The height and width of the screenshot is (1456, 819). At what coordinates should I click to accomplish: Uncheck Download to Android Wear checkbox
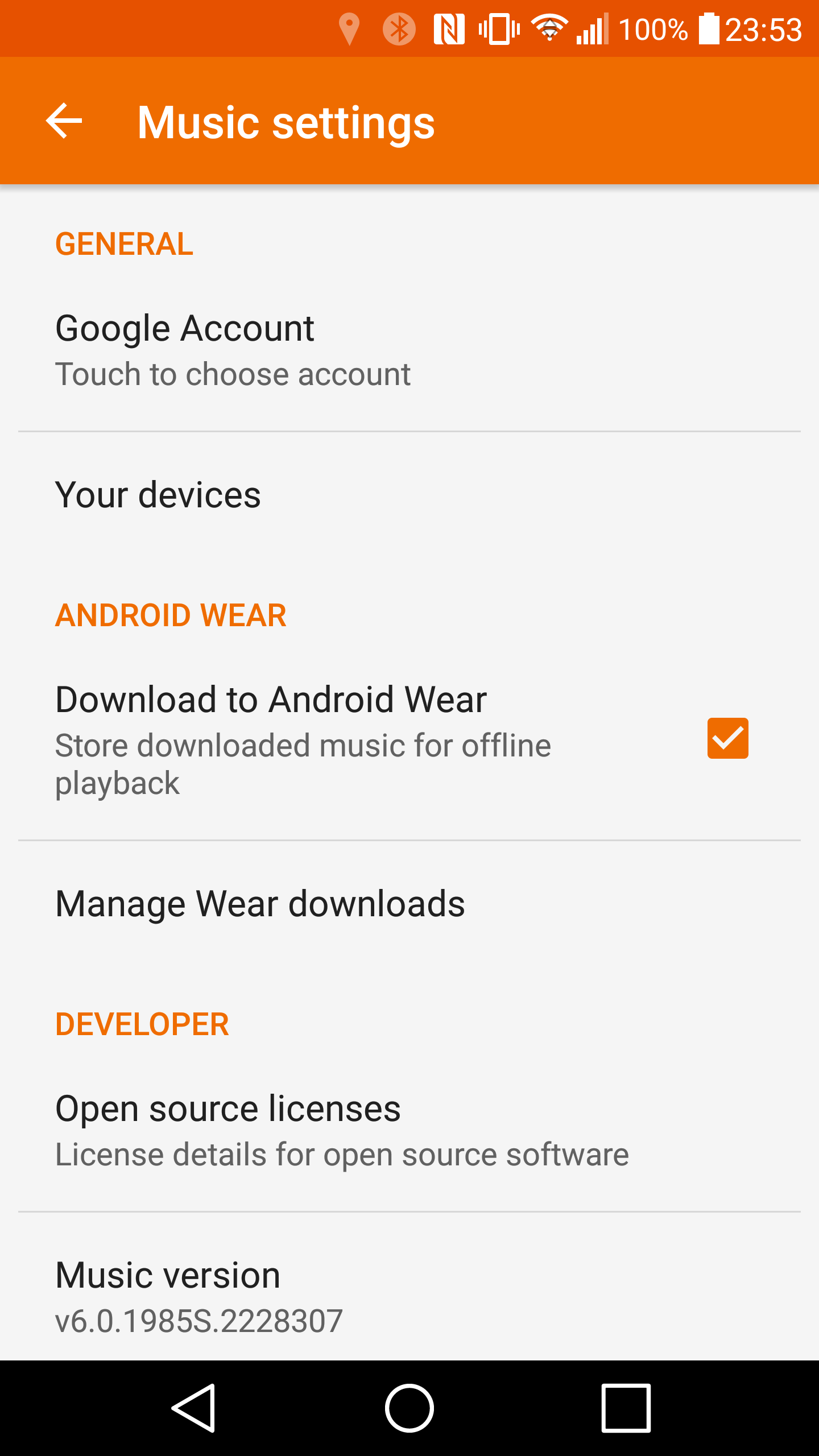[x=727, y=738]
